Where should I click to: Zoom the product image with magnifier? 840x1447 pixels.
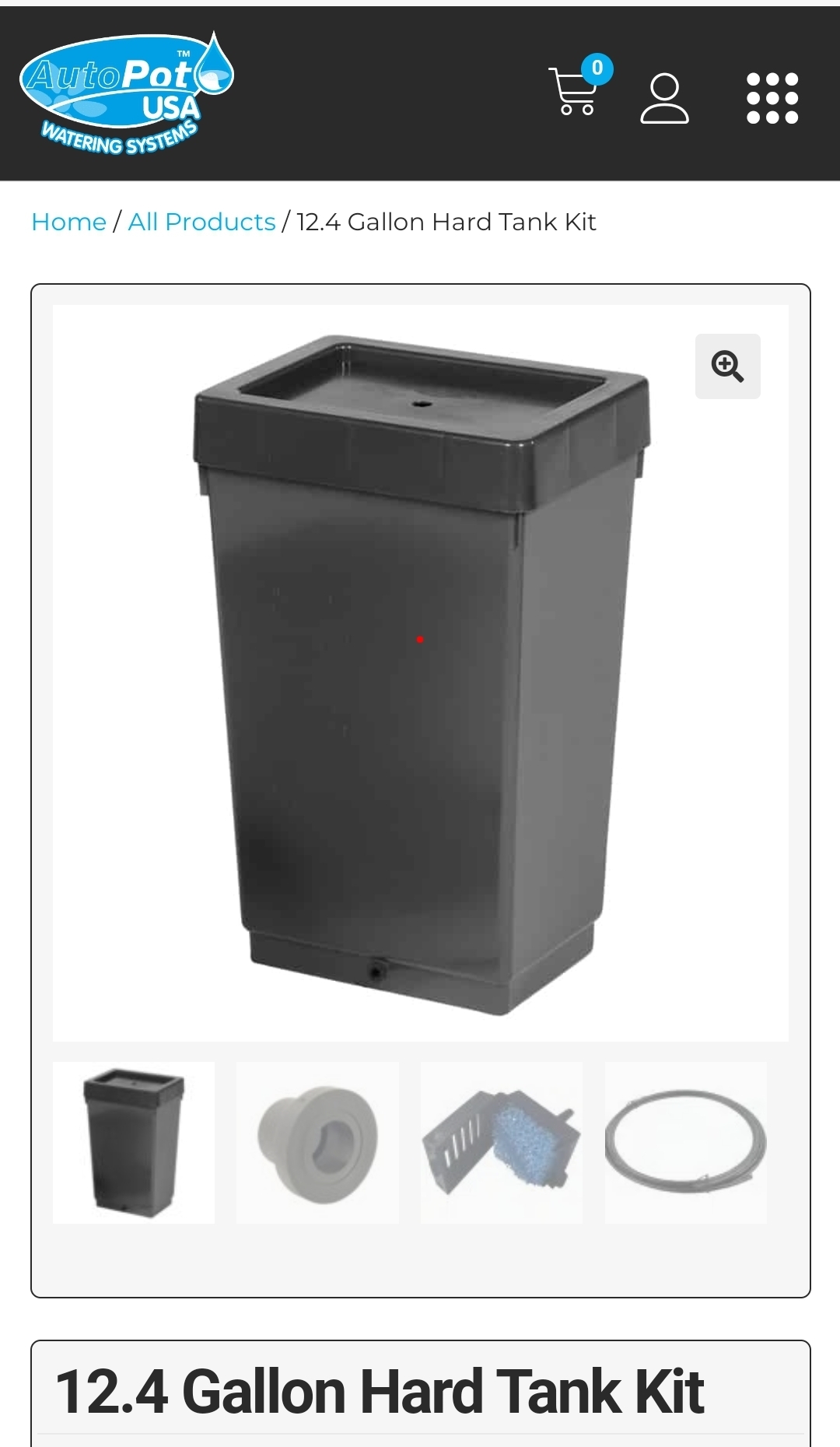click(x=727, y=366)
